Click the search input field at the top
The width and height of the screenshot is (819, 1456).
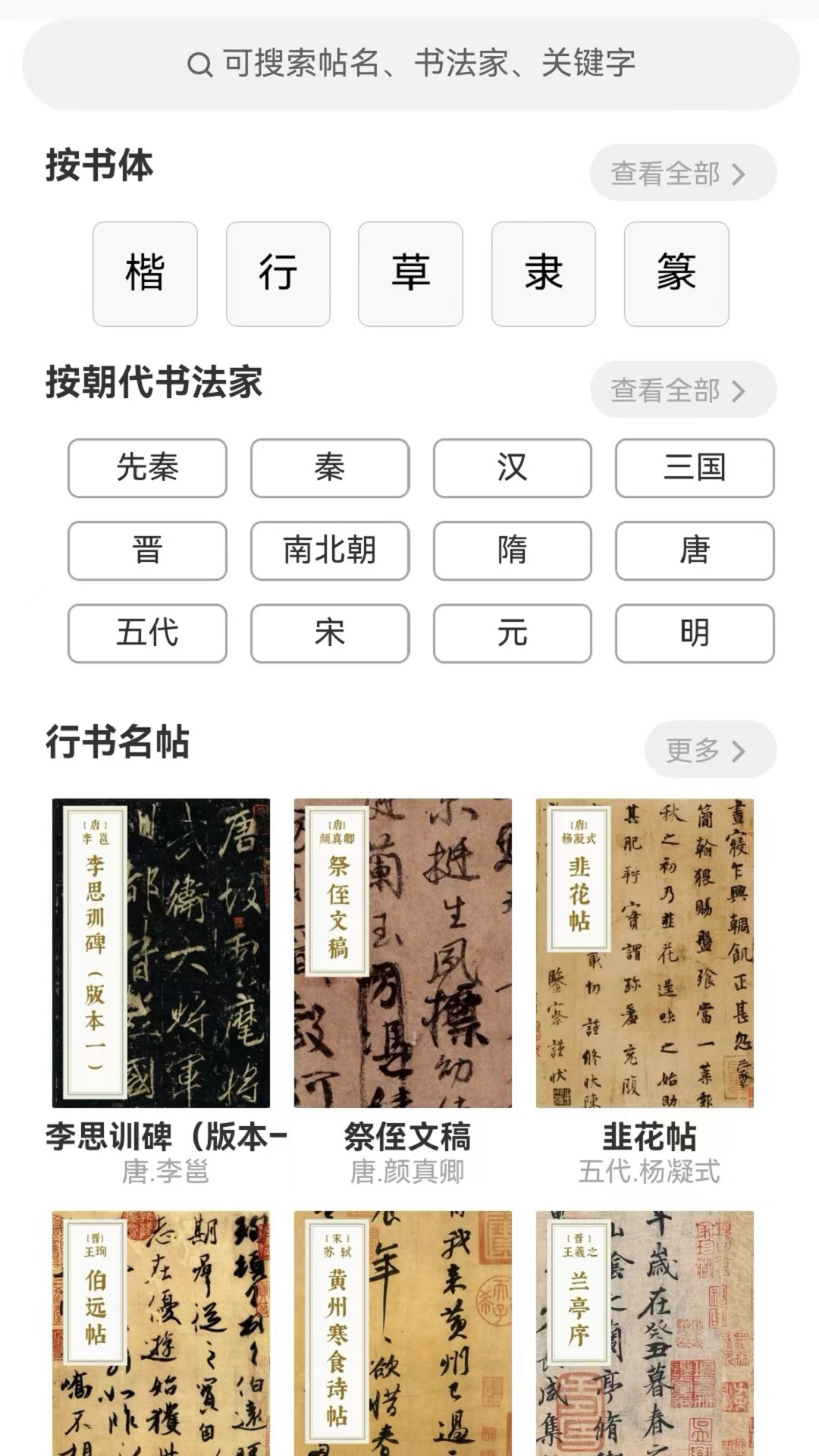pyautogui.click(x=409, y=65)
